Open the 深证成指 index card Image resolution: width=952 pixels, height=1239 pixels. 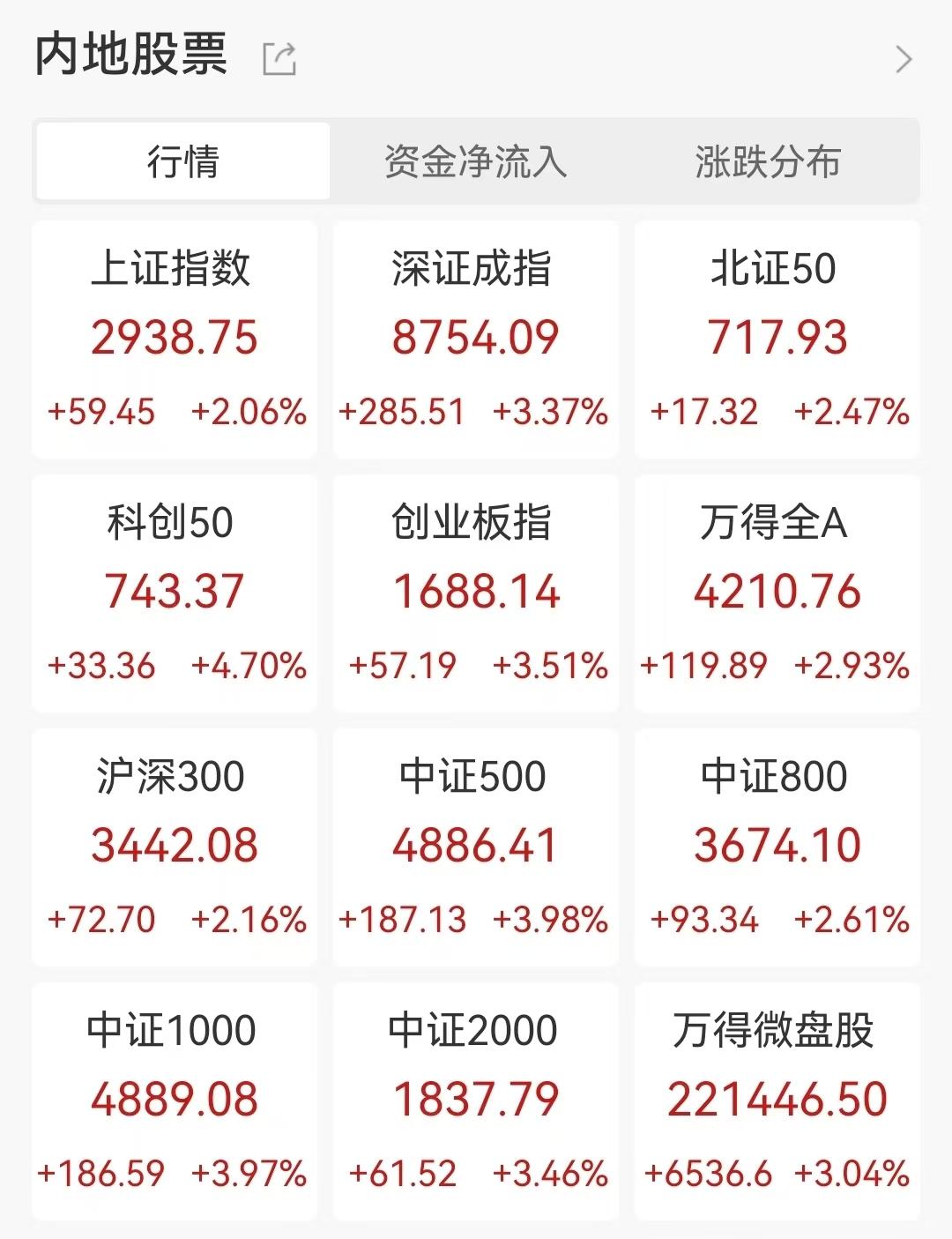(475, 339)
